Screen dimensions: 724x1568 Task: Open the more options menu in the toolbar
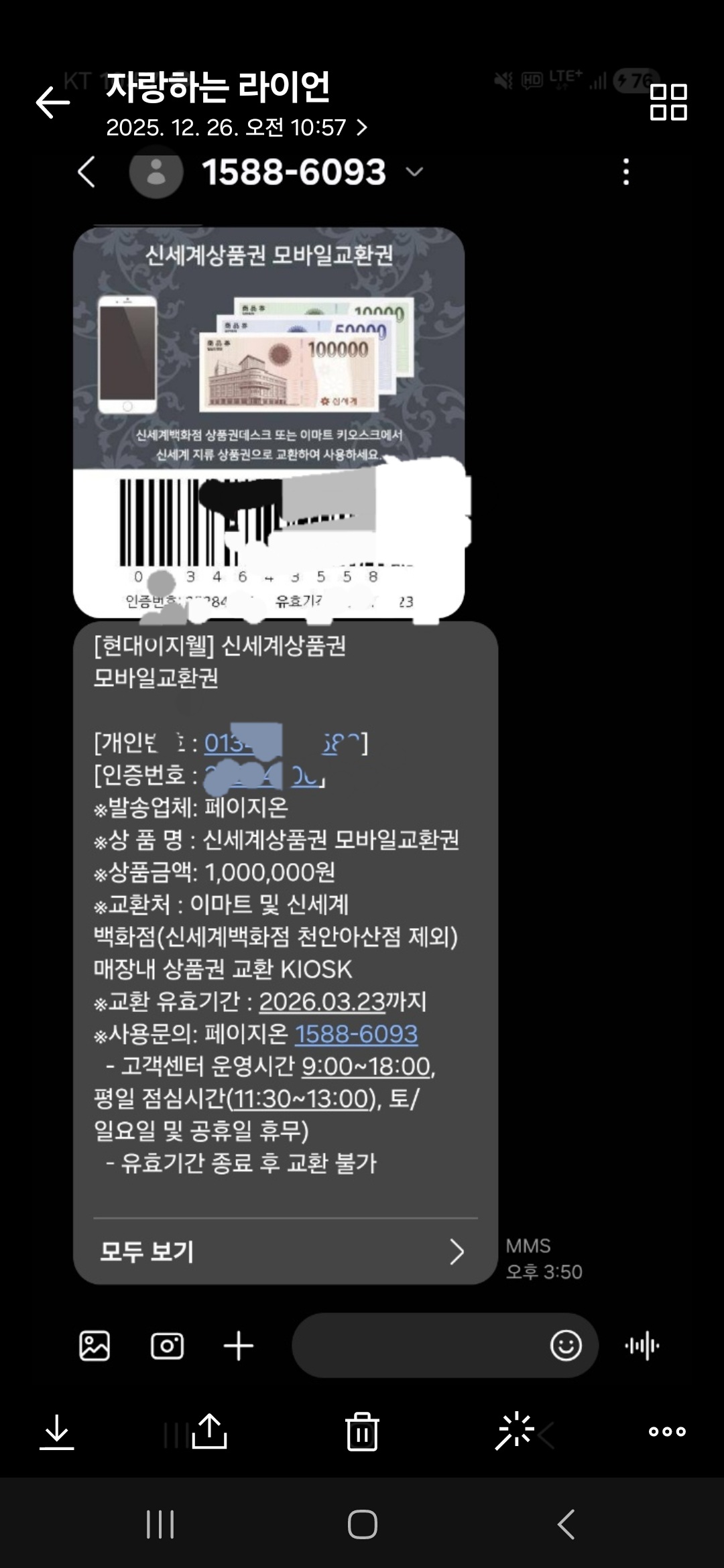(667, 1431)
